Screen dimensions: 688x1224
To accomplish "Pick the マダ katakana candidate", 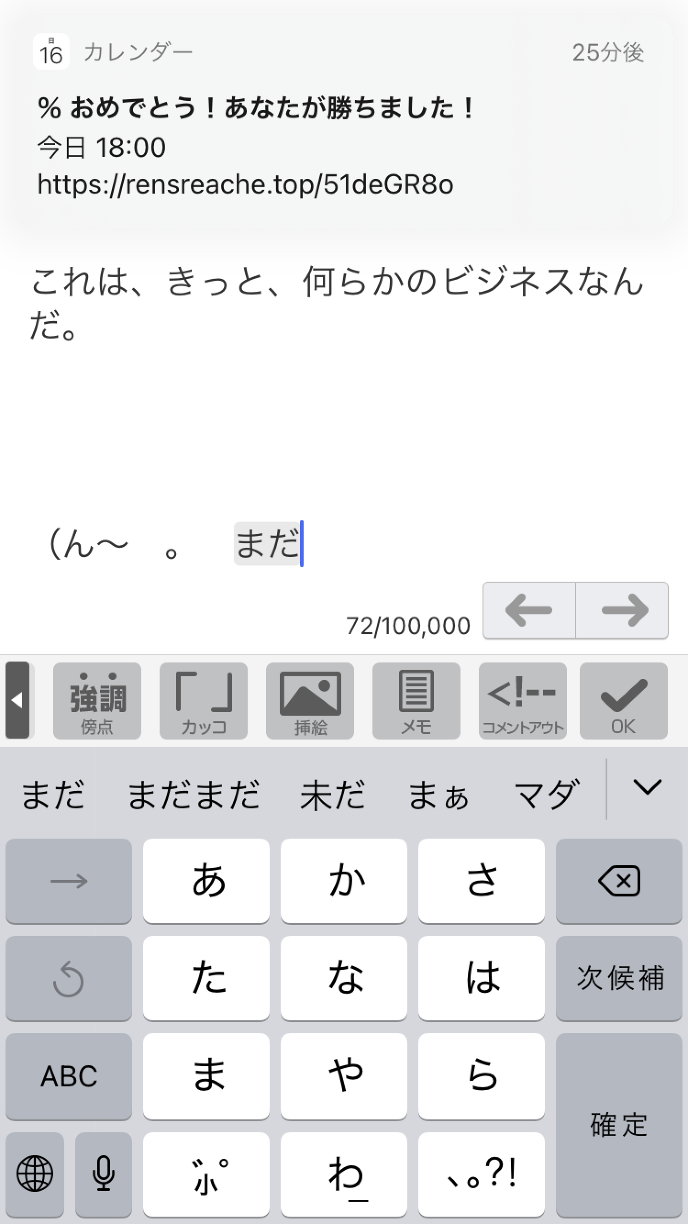I will click(547, 795).
